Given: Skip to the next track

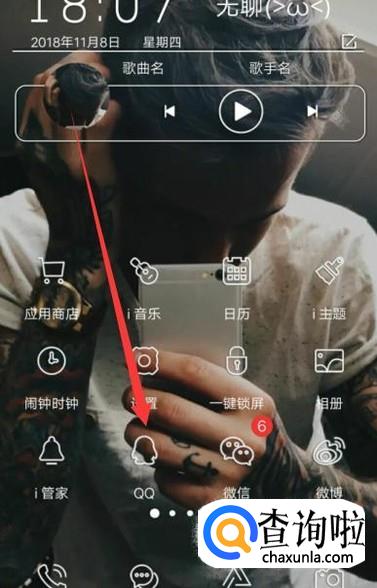Looking at the screenshot, I should click(x=312, y=111).
